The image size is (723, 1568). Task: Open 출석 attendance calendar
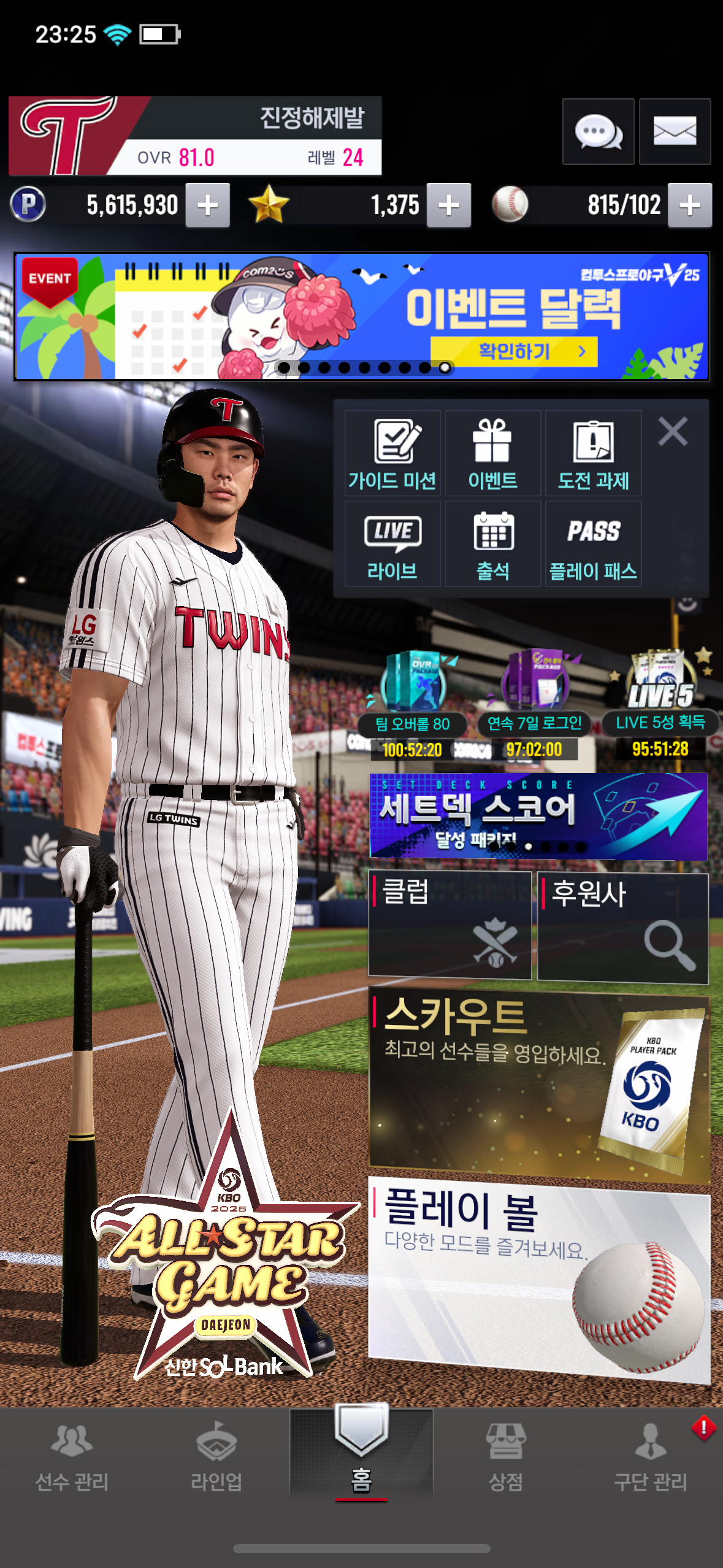(x=492, y=544)
